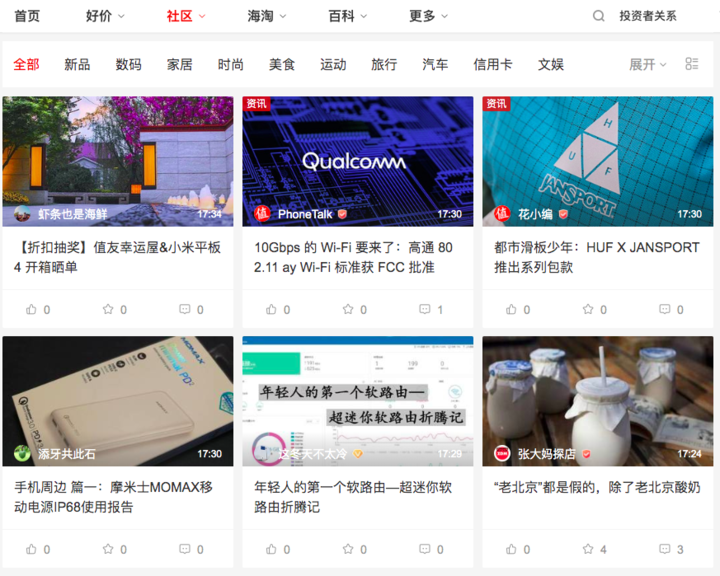Select the 数码 category tab
Screen dimensions: 720x576
[x=128, y=64]
